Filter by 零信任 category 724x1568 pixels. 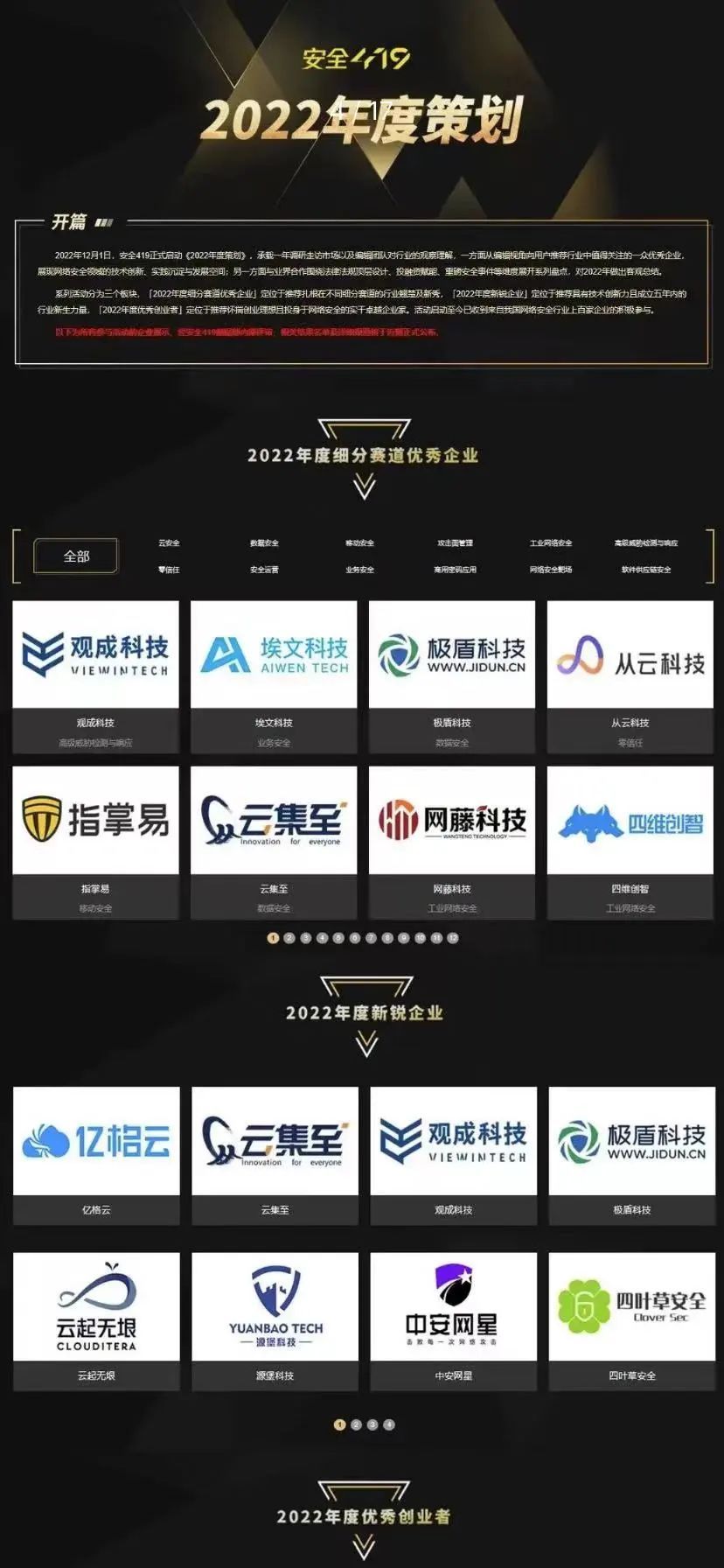(169, 570)
